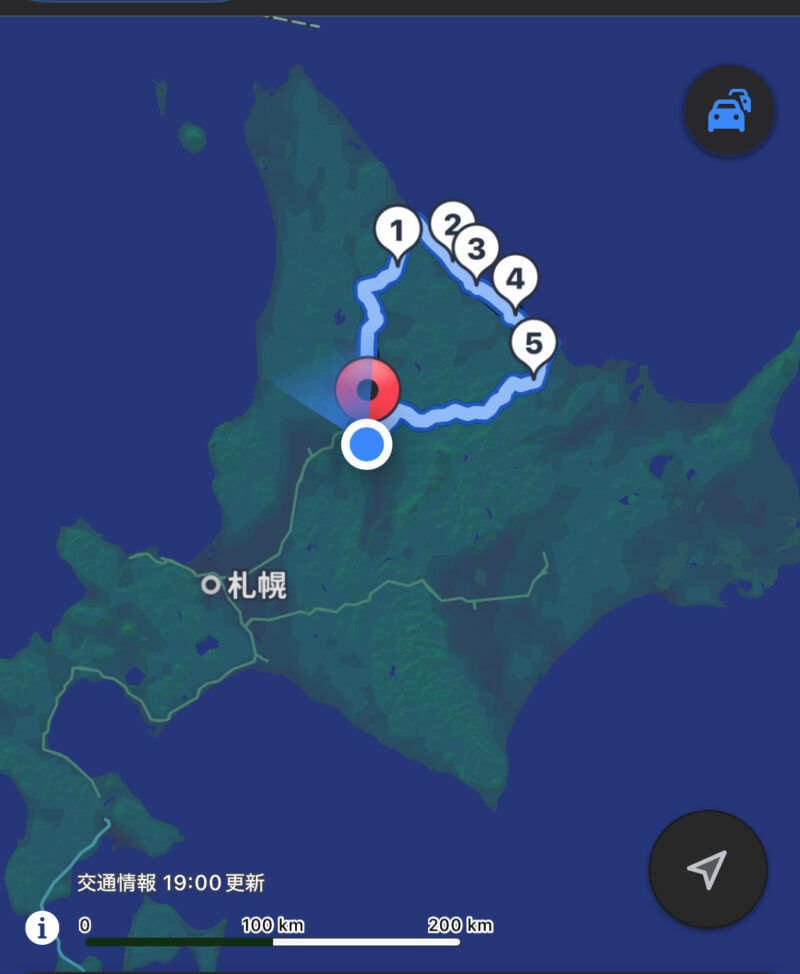Select waypoint pin number 1
The image size is (800, 974).
[397, 231]
